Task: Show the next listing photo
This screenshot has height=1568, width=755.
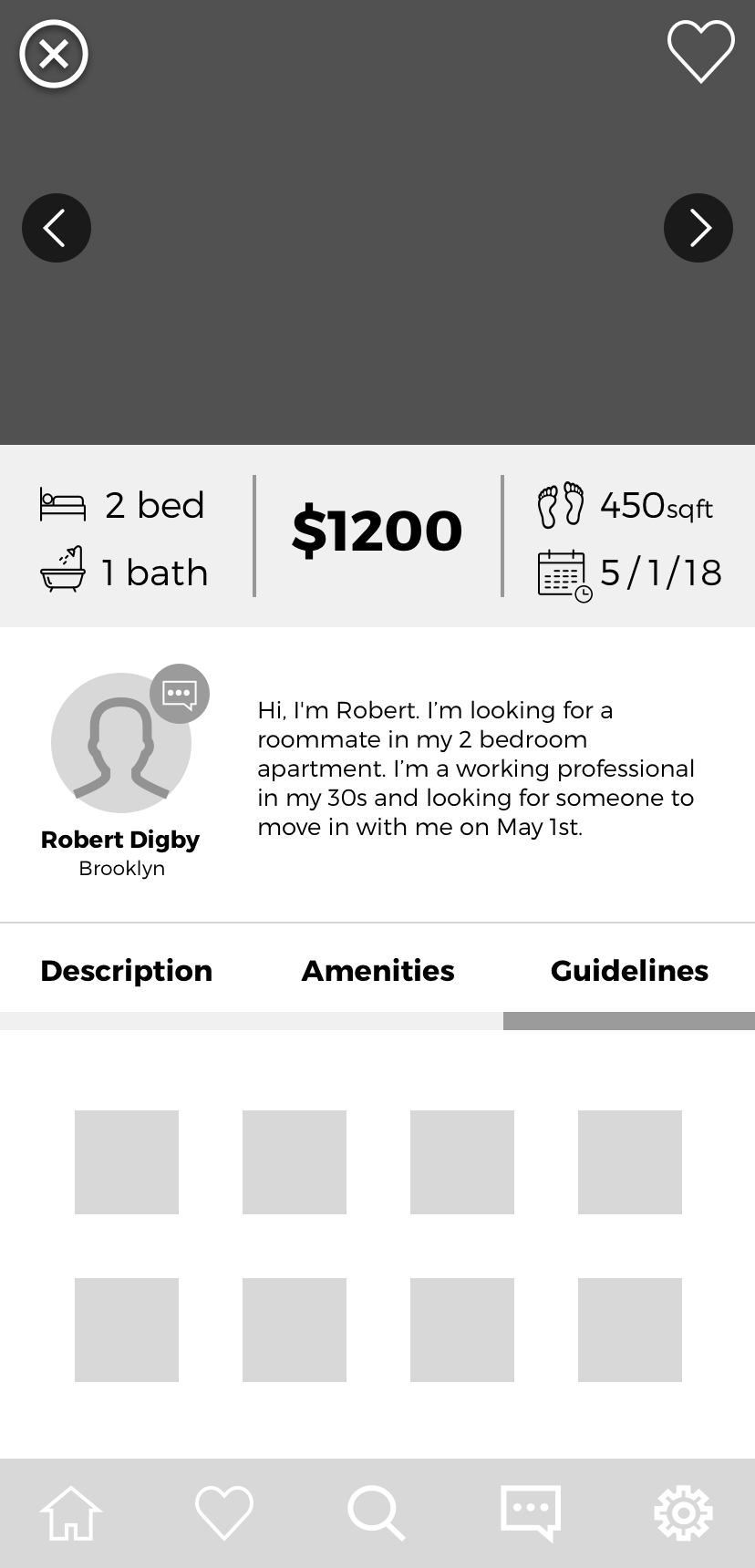Action: pos(698,228)
